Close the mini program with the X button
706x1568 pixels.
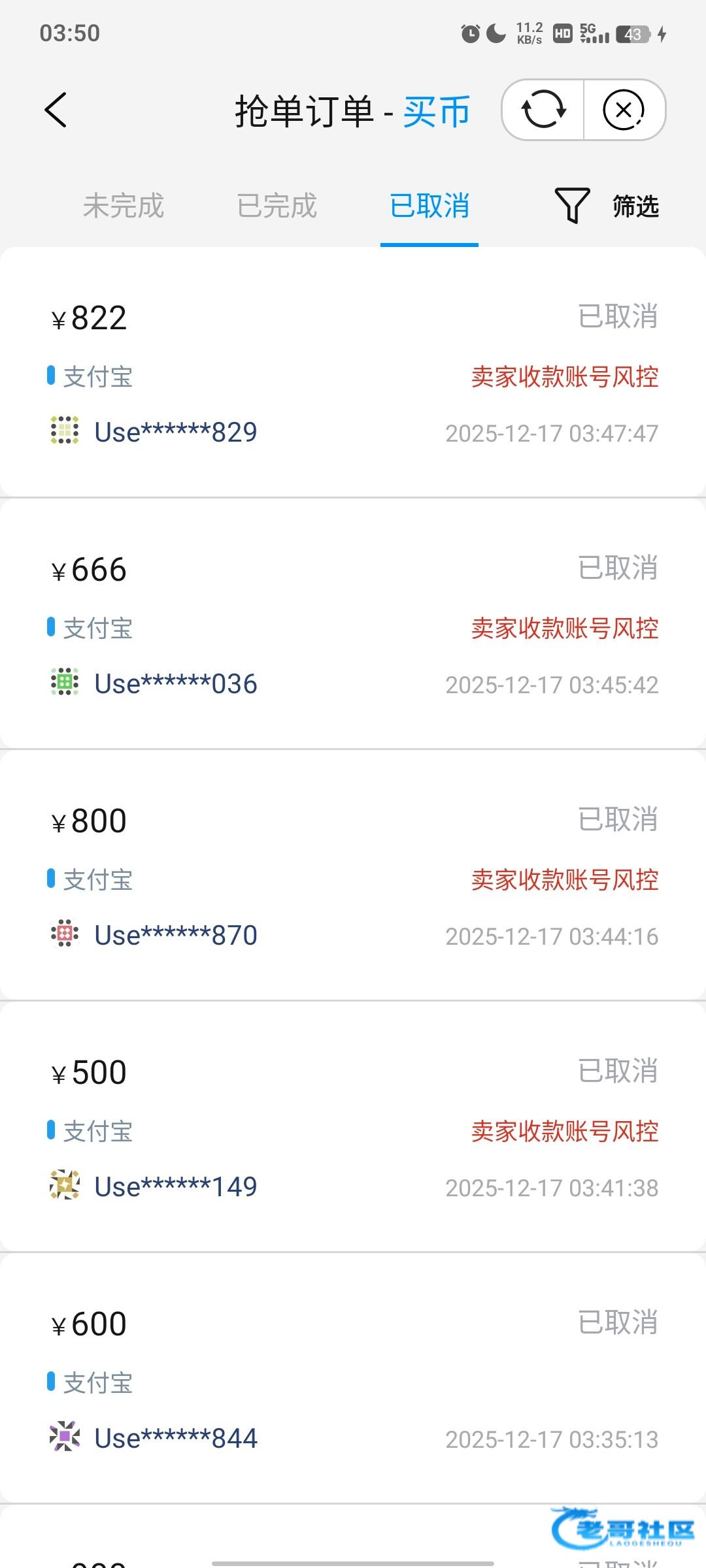[623, 110]
